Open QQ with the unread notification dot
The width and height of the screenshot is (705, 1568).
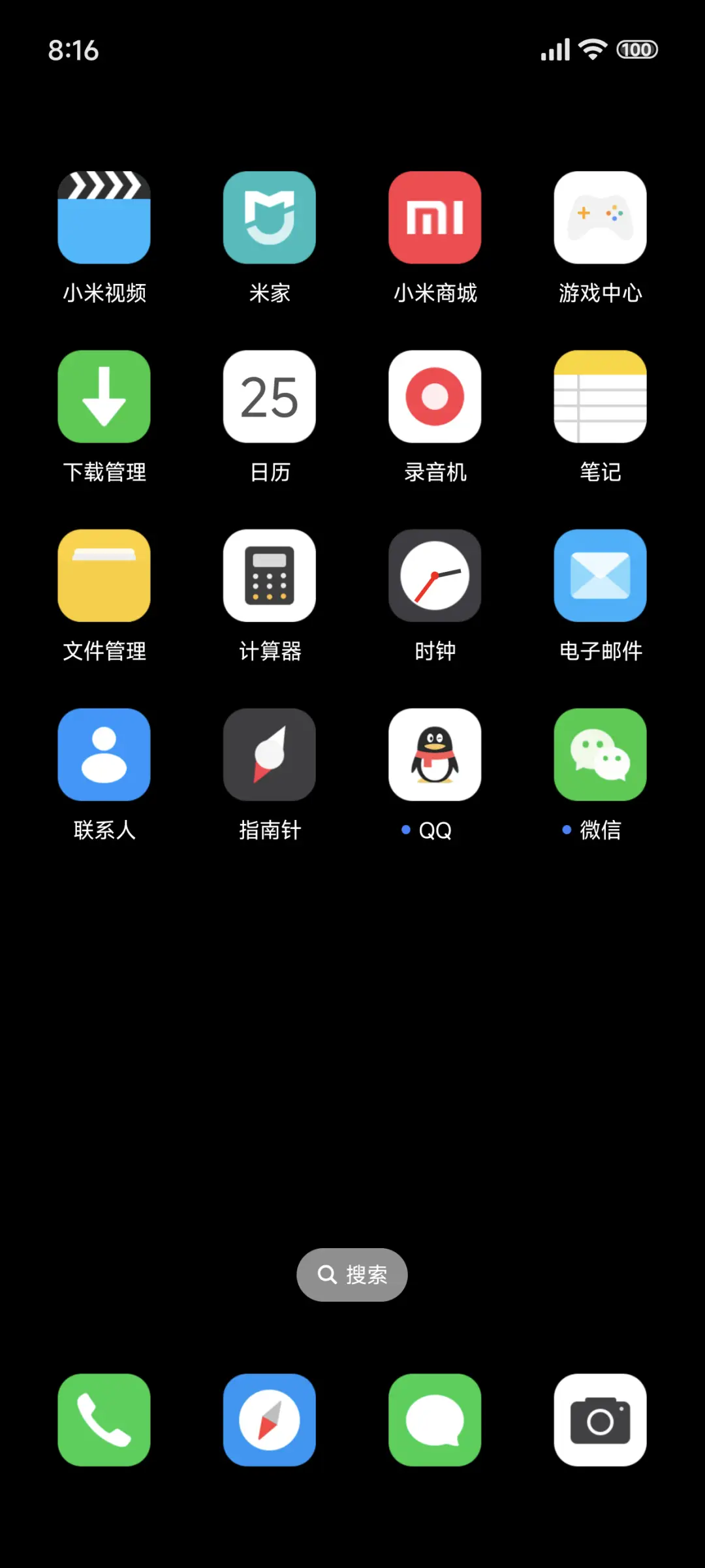tap(435, 754)
